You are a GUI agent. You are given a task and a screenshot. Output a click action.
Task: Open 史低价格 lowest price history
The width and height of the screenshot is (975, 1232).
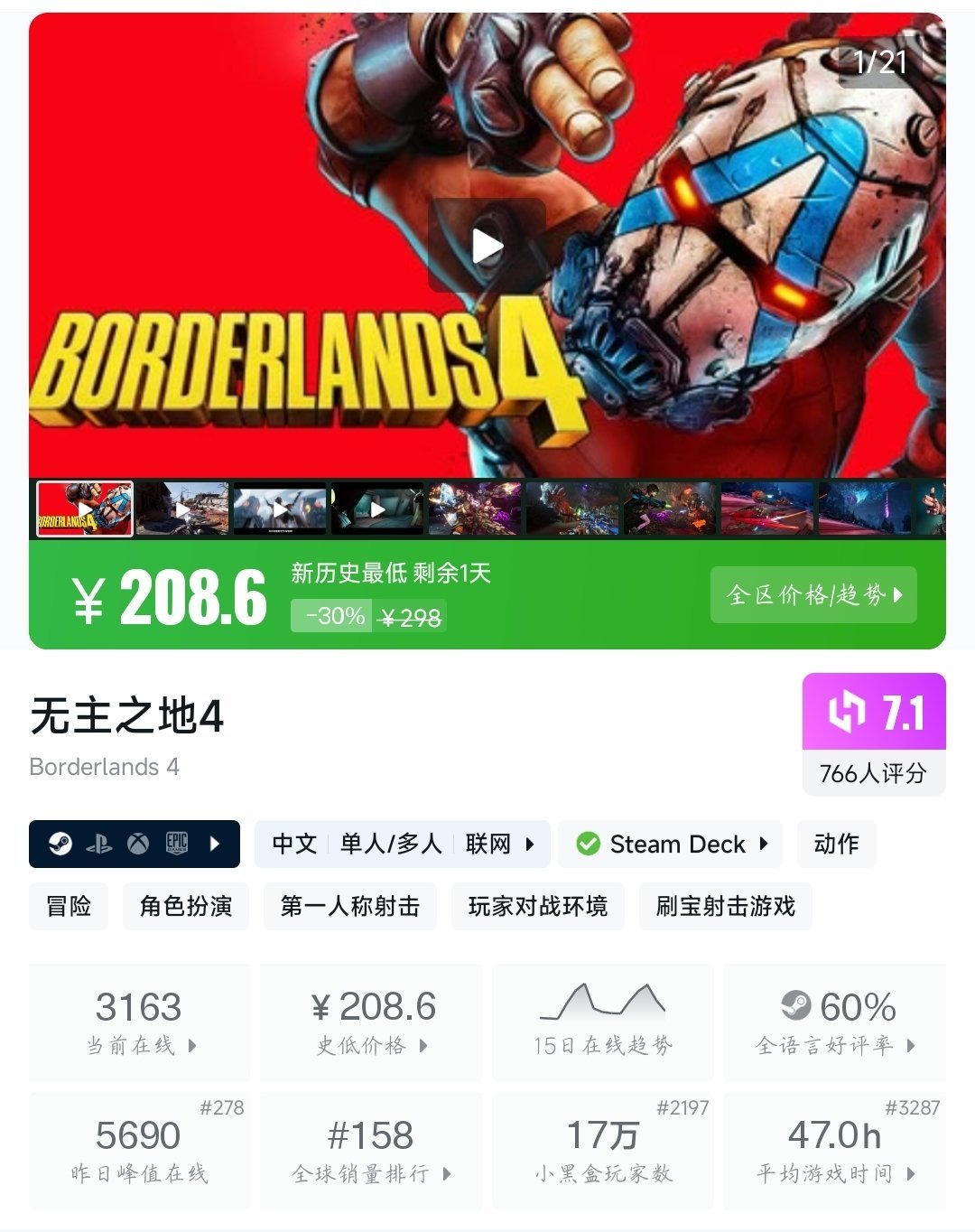click(371, 1022)
